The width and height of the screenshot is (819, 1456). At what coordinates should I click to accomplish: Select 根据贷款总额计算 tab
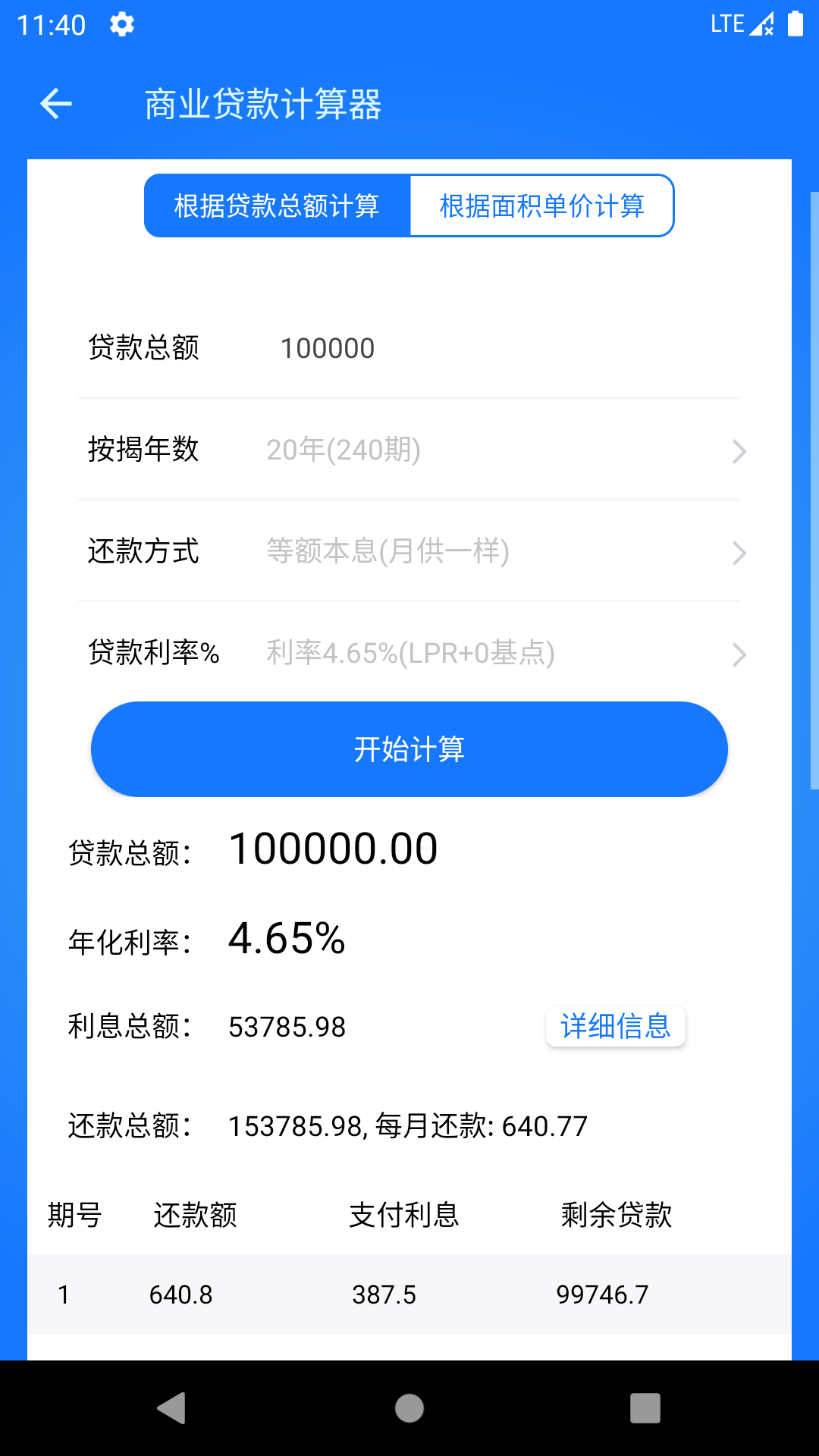278,206
